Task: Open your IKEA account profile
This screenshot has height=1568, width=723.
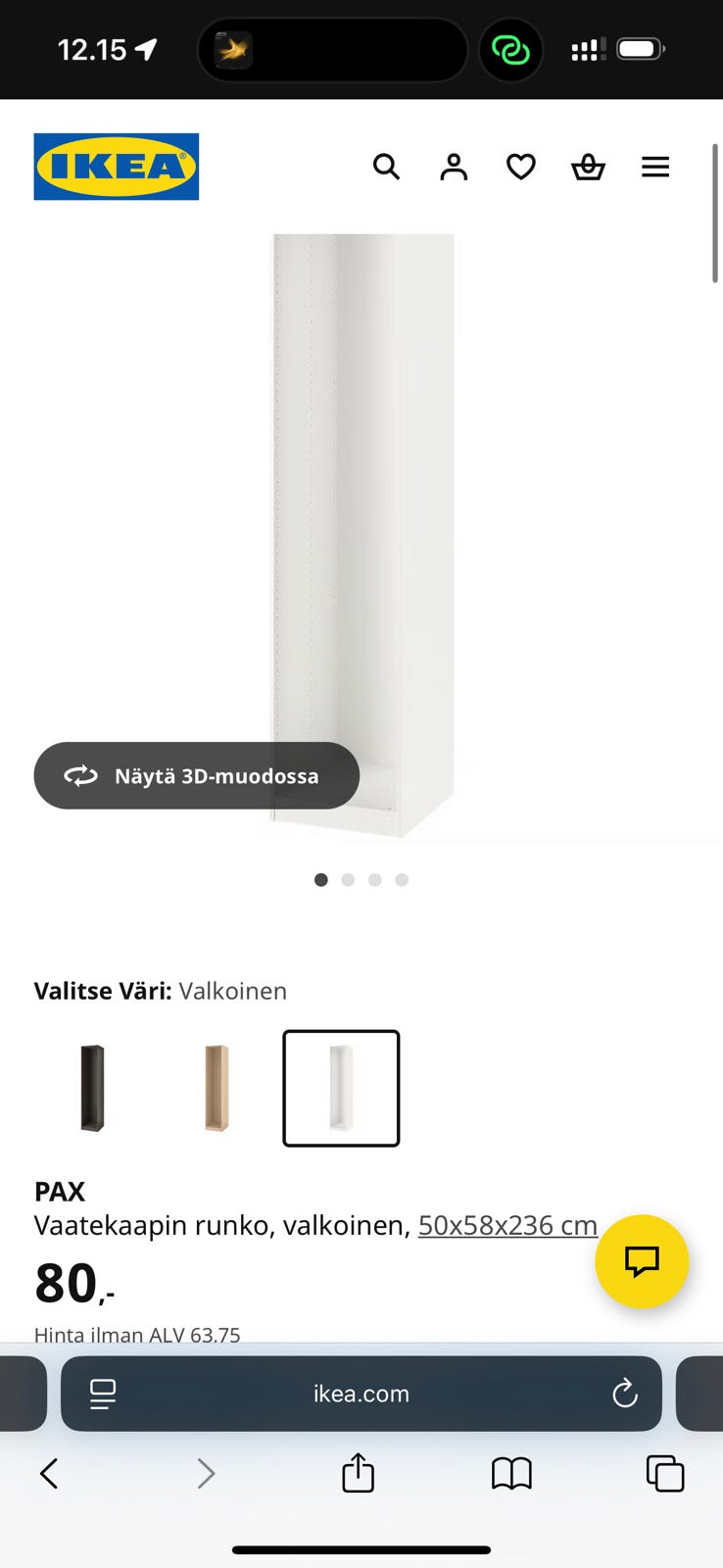Action: pos(454,167)
